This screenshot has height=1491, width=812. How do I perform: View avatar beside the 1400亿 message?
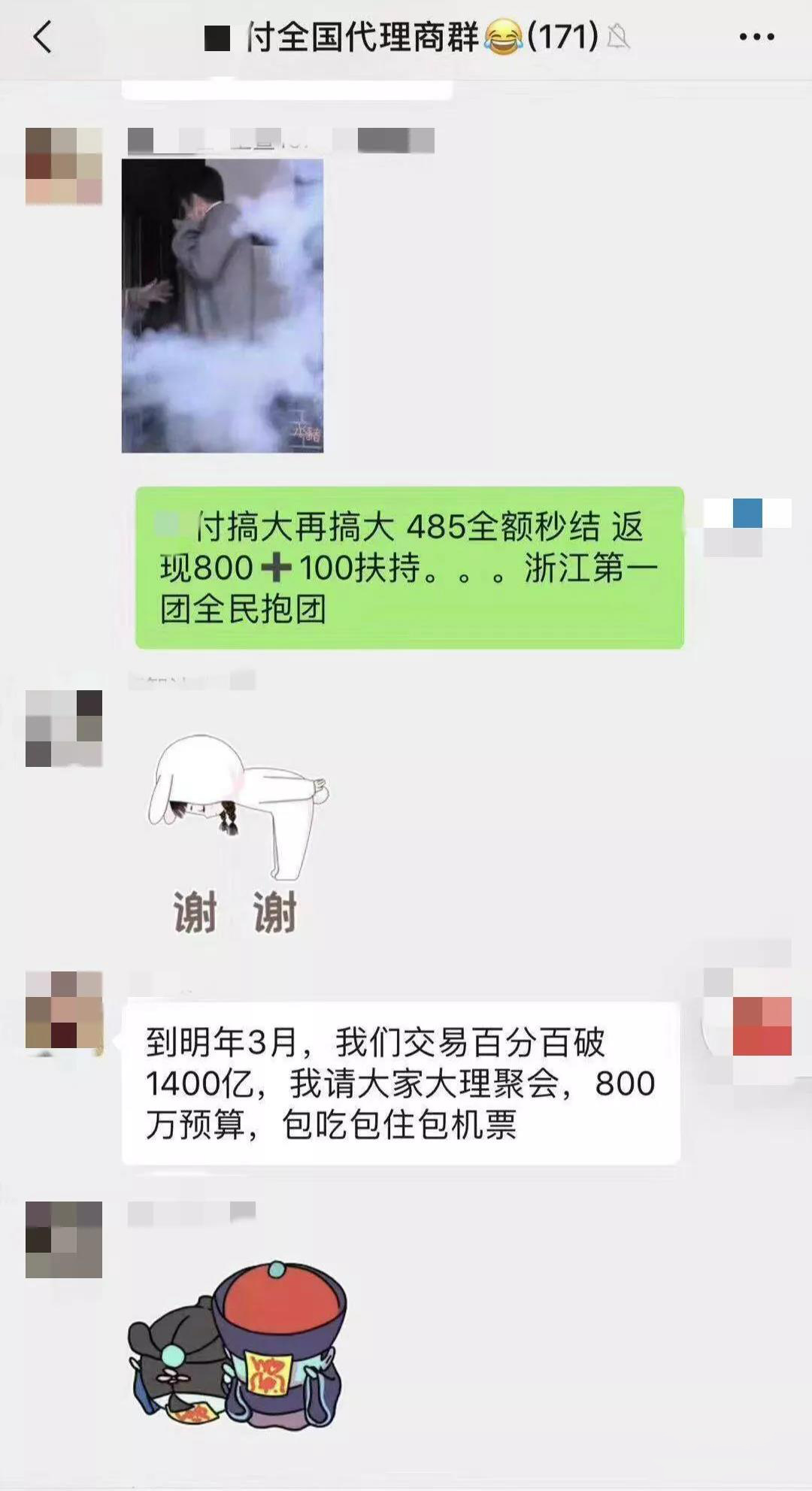click(64, 1010)
